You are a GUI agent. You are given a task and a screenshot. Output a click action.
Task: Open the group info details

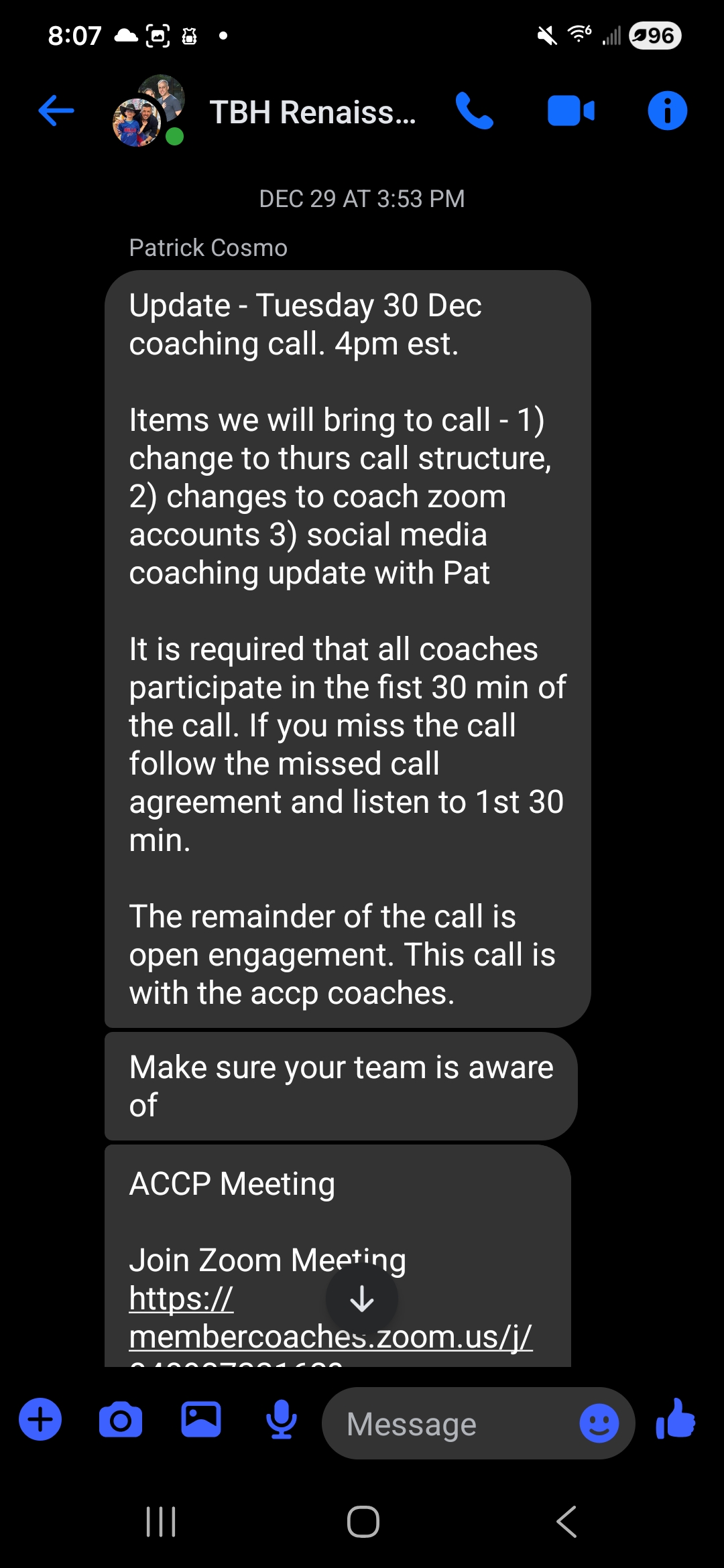coord(667,111)
